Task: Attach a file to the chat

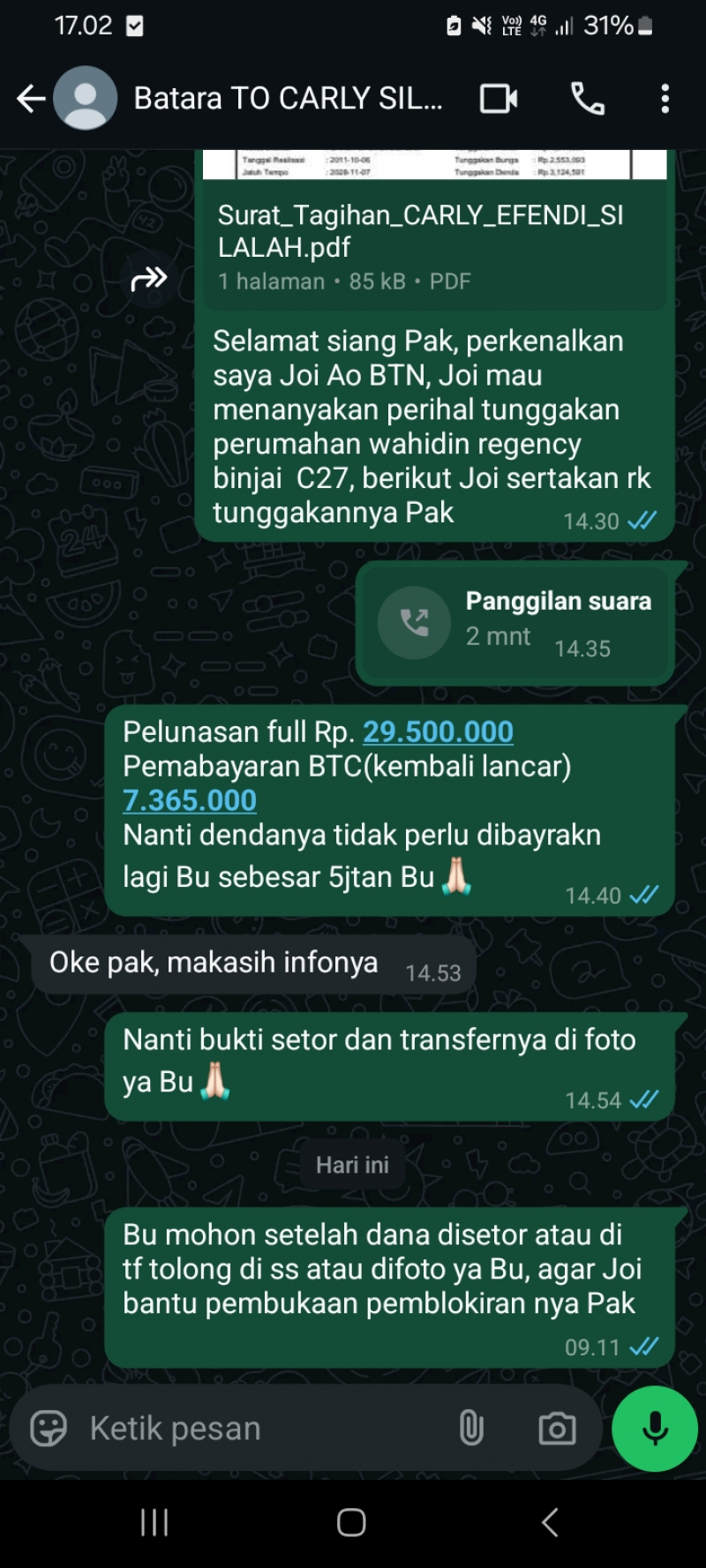Action: 471,1428
